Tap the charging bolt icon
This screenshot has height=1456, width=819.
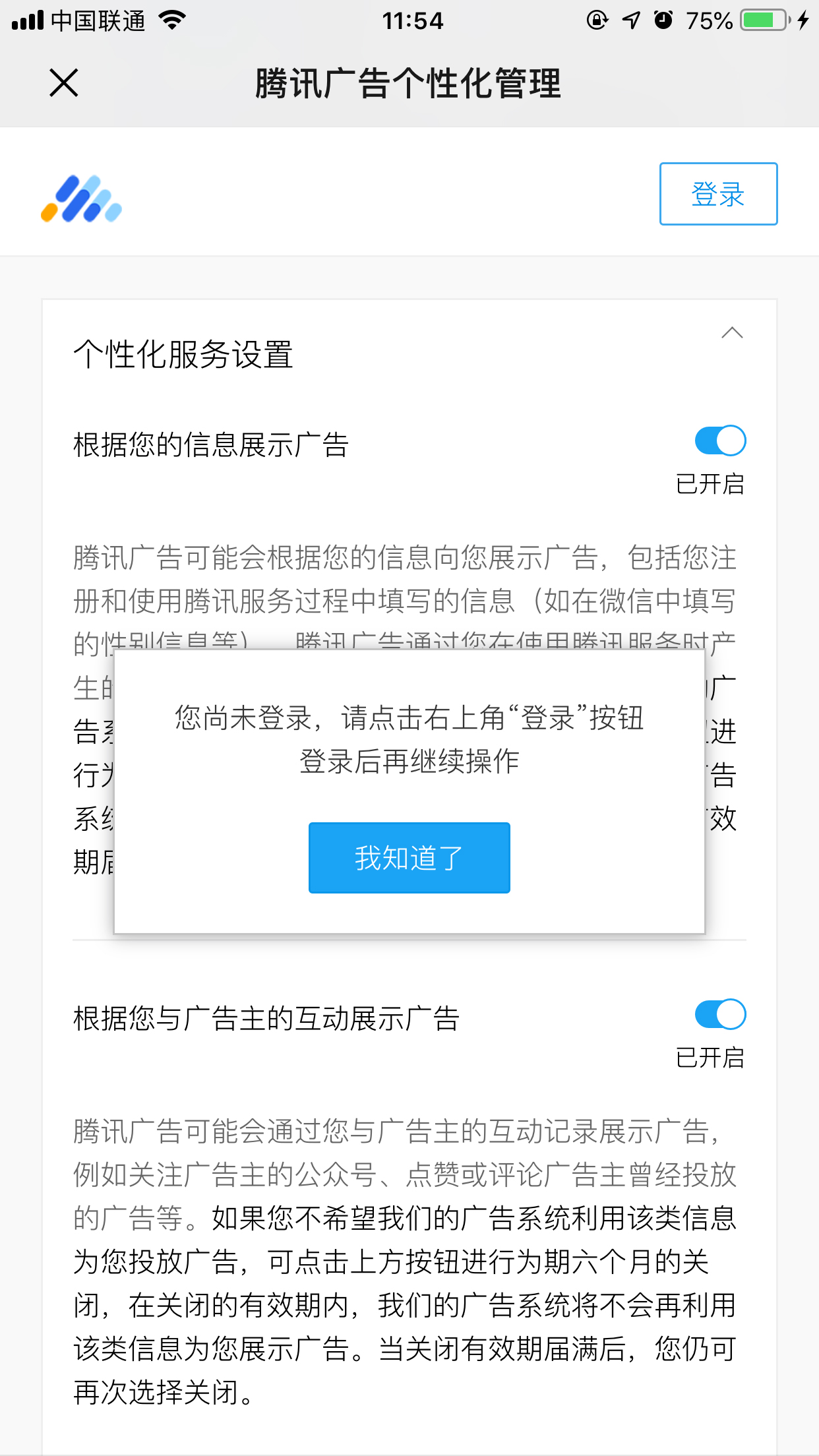pos(803,20)
